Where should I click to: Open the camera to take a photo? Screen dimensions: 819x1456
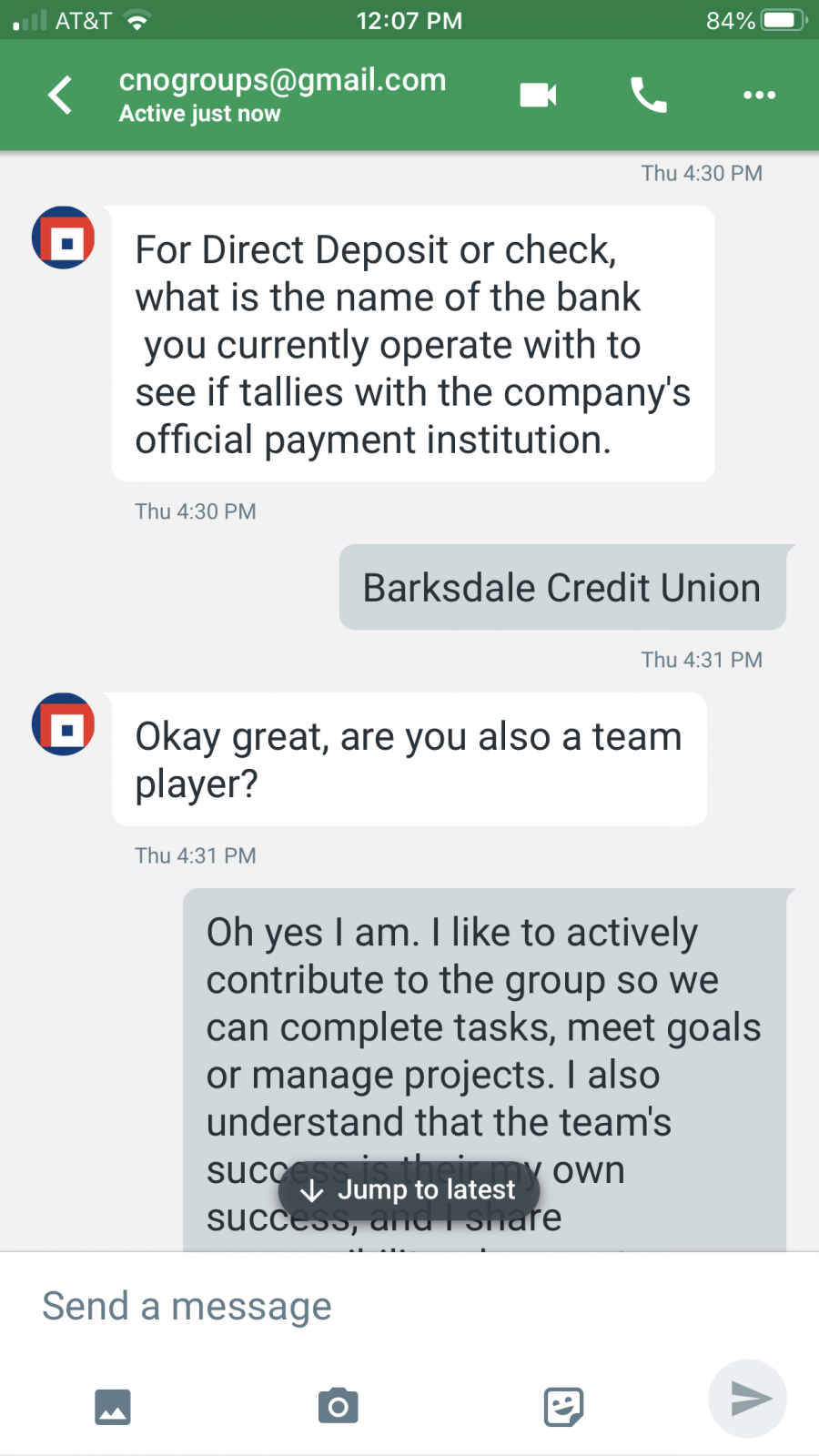338,1407
